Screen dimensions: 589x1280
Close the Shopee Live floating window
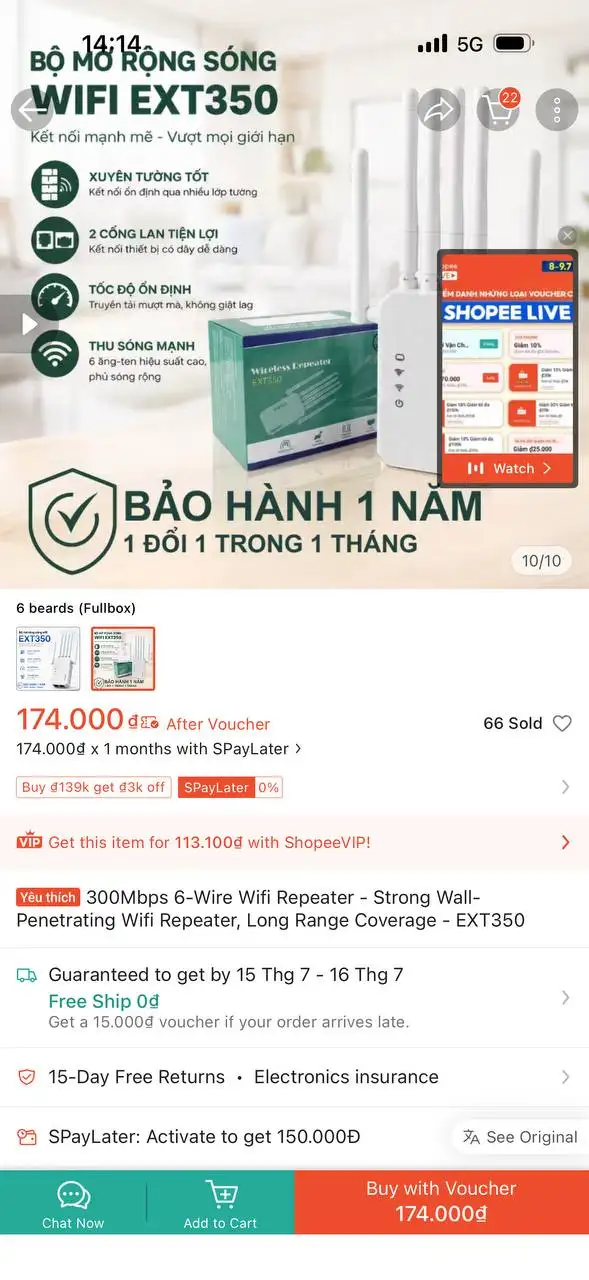pos(567,236)
